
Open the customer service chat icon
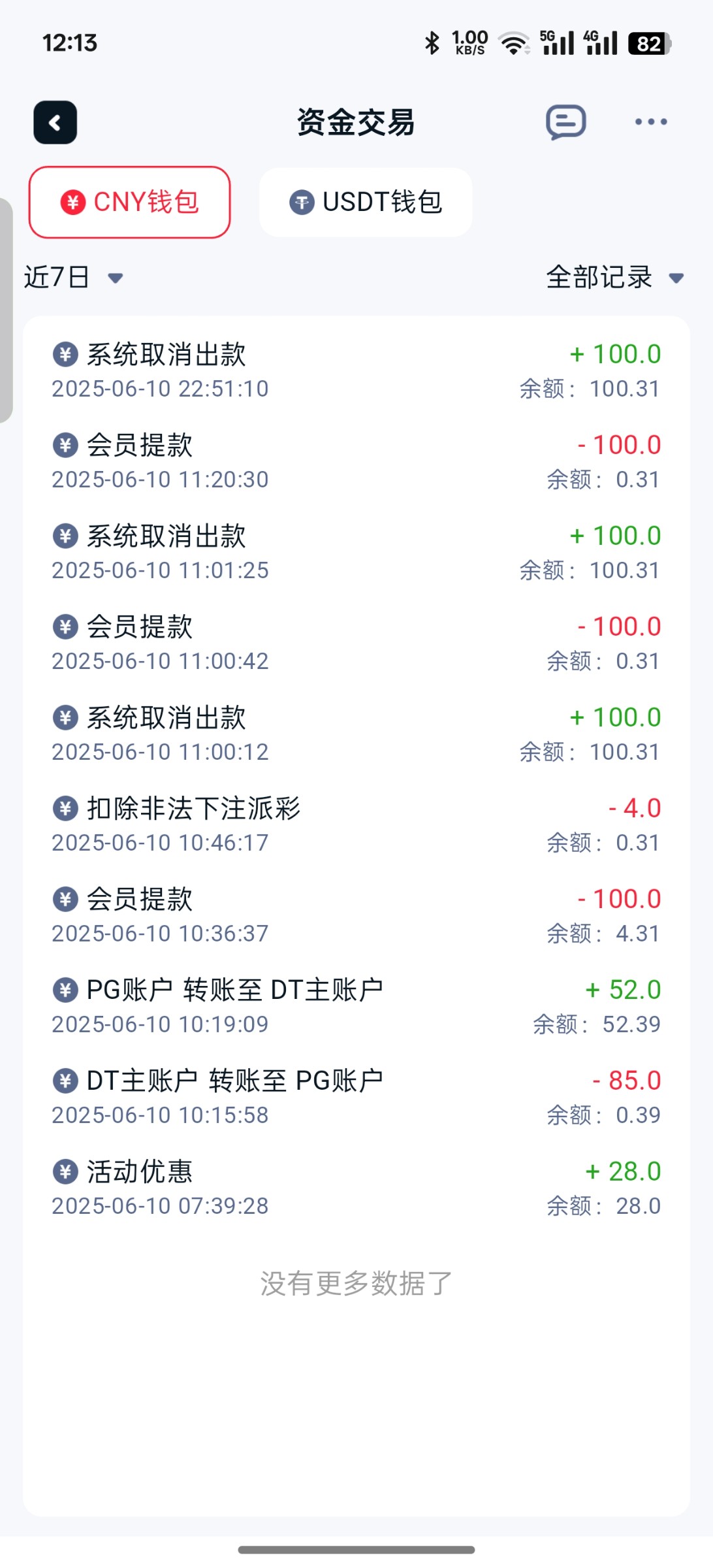point(565,122)
